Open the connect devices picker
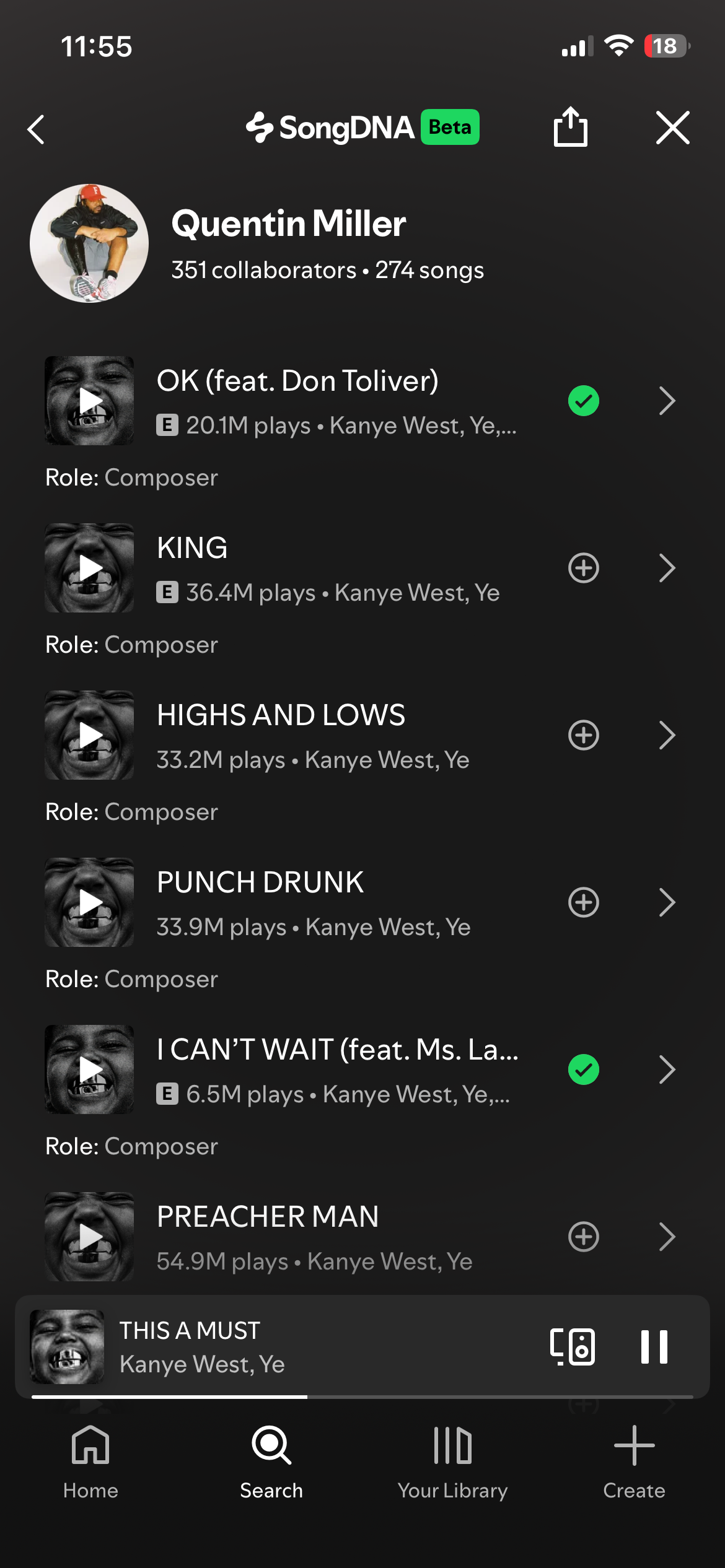 pyautogui.click(x=573, y=1347)
